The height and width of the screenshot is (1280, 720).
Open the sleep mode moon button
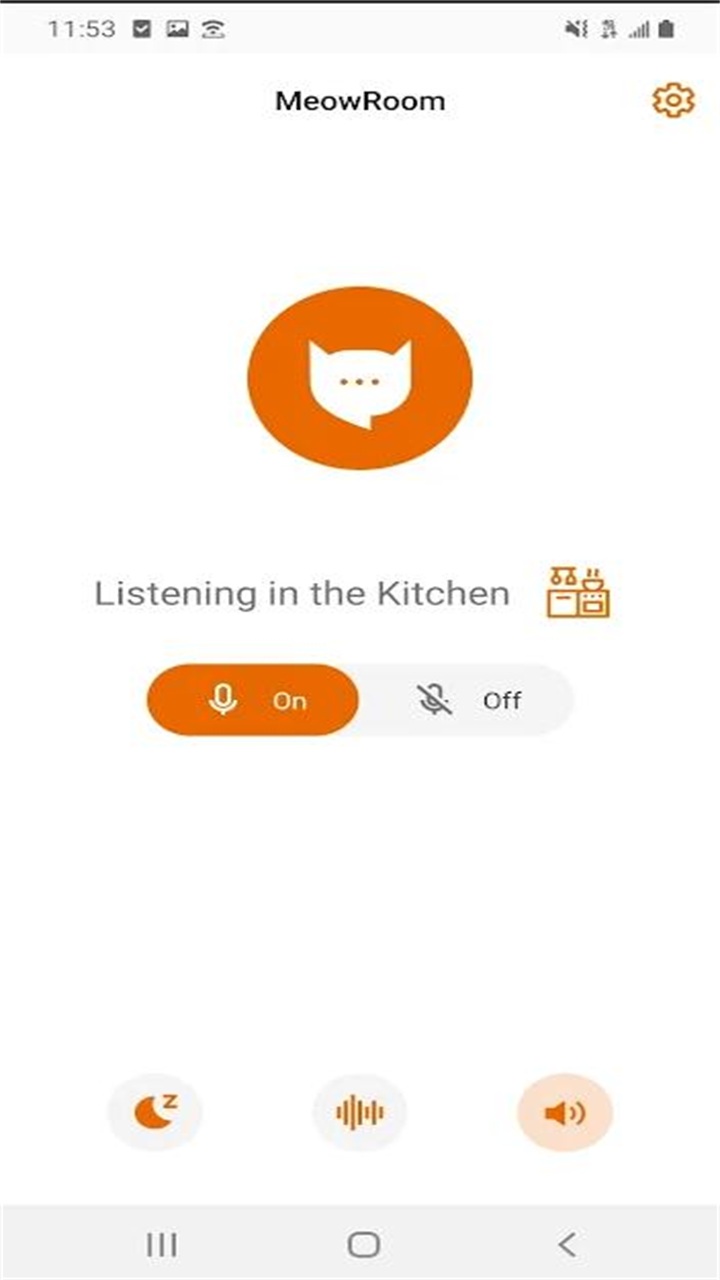click(x=155, y=1112)
